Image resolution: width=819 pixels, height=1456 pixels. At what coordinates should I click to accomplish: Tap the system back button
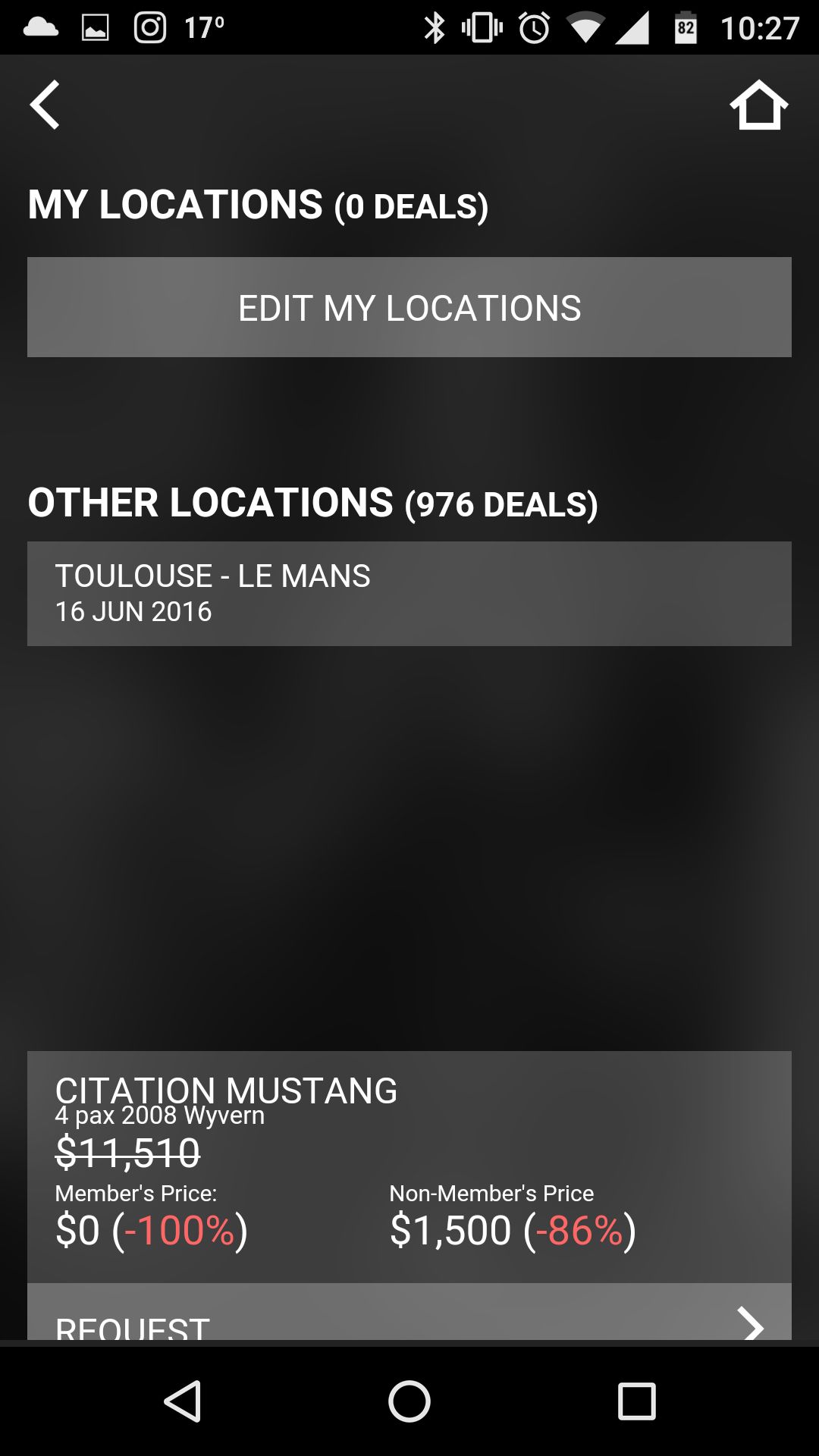182,1401
